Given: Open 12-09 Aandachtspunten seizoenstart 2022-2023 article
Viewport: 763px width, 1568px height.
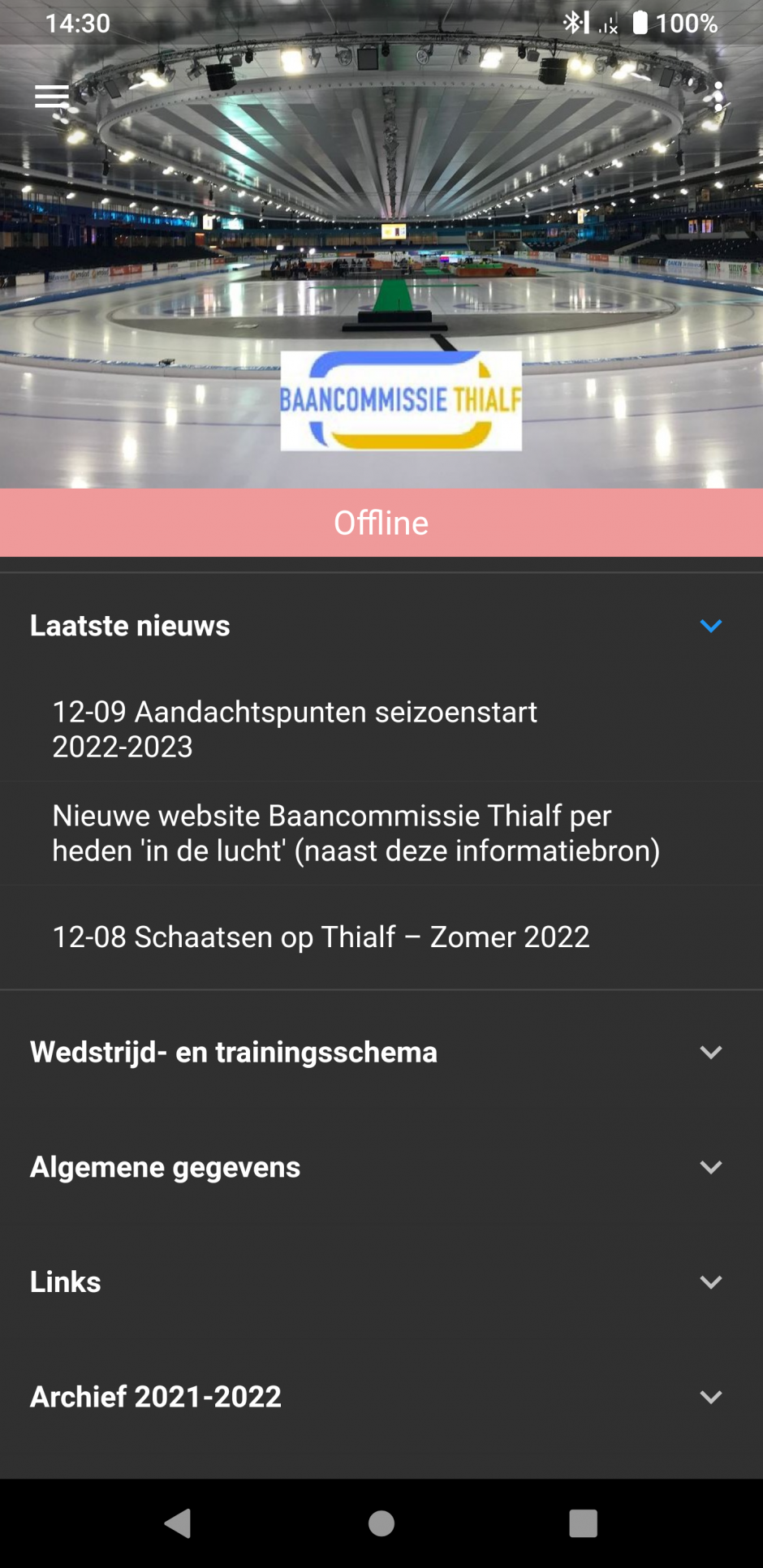Looking at the screenshot, I should tap(295, 729).
